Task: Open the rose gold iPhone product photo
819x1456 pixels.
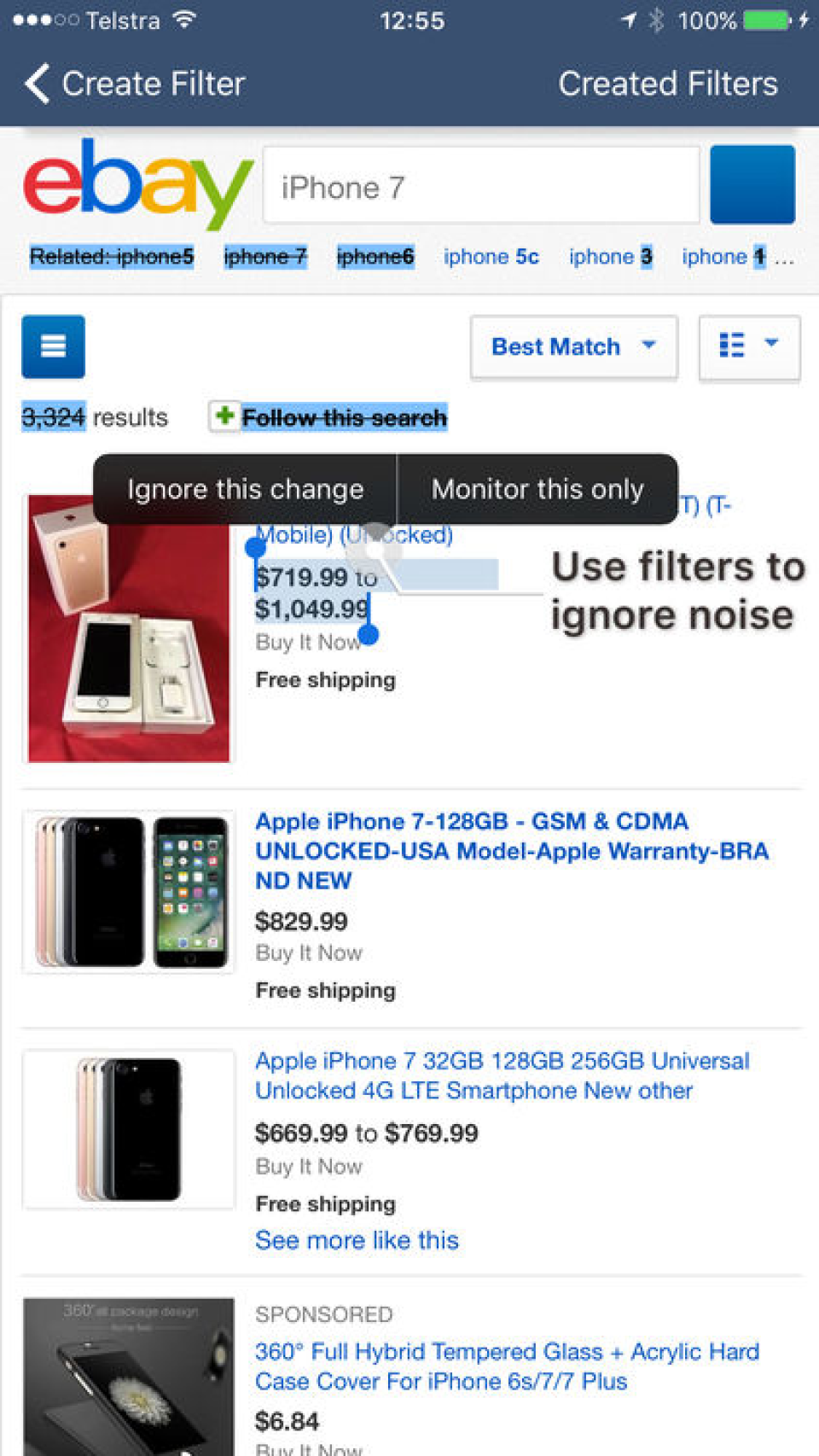Action: click(129, 628)
